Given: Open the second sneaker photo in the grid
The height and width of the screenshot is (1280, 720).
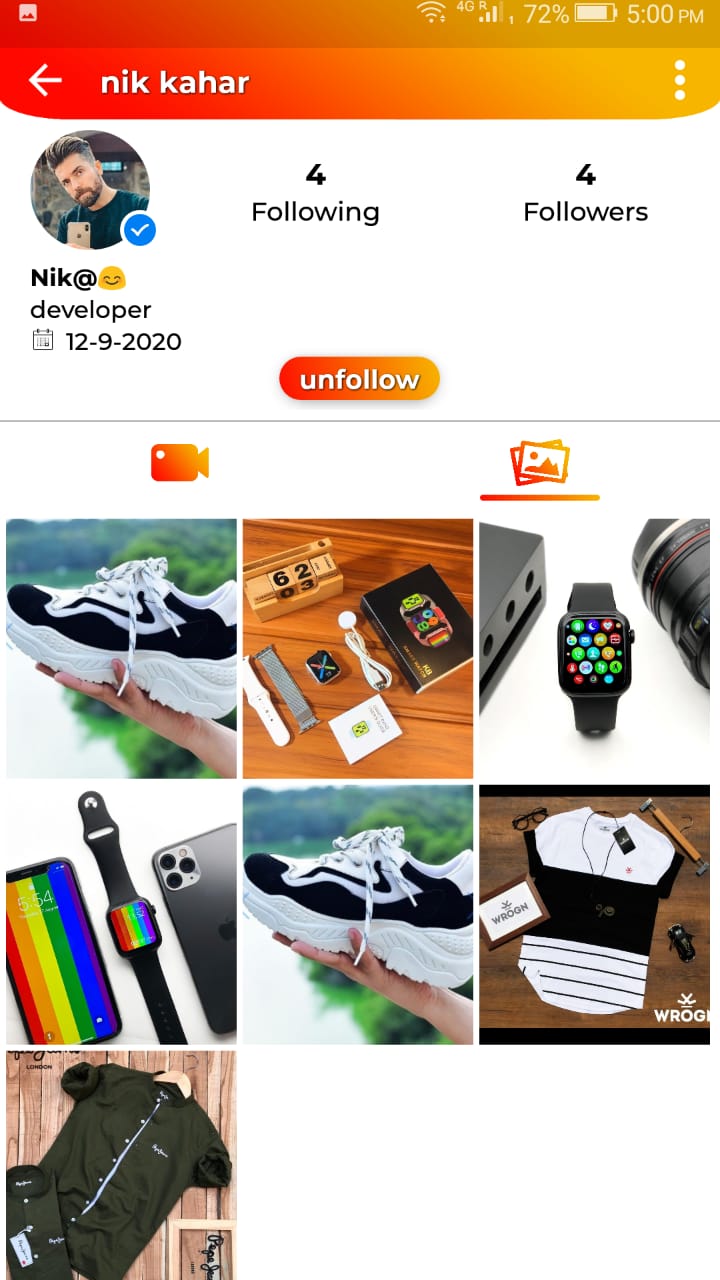Looking at the screenshot, I should pos(357,914).
